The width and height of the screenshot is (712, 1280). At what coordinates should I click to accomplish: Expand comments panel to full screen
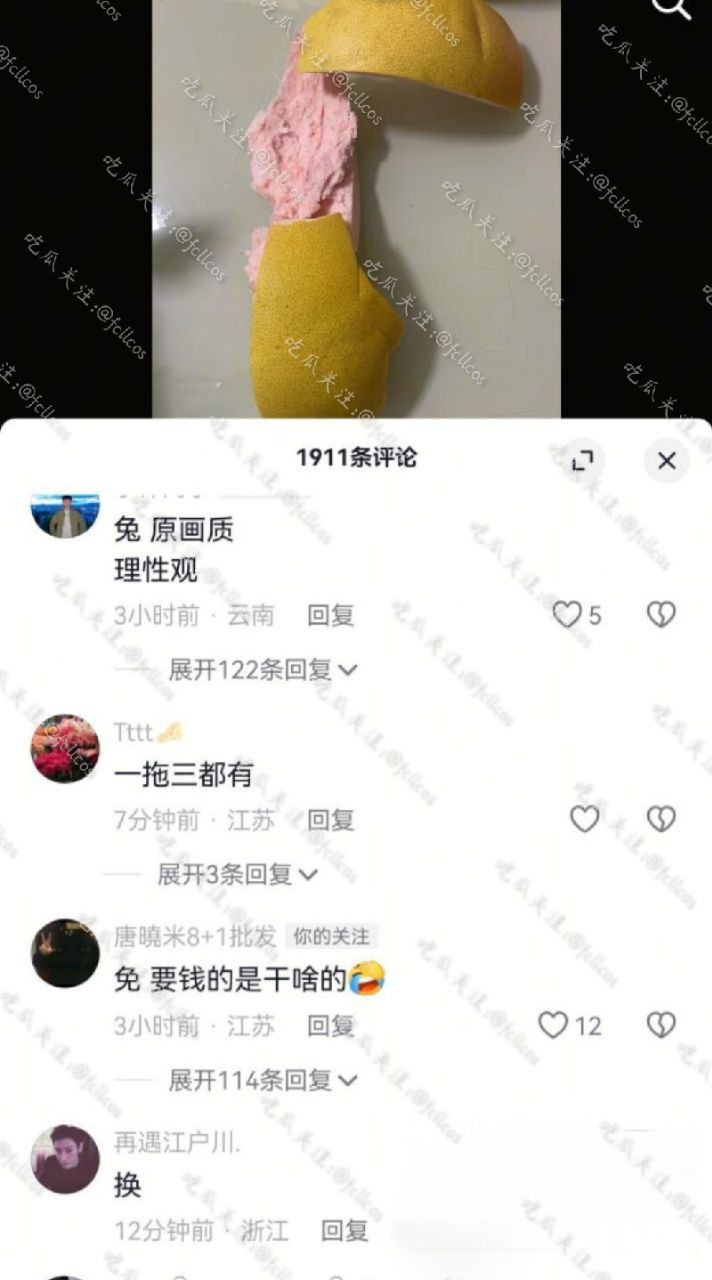[x=582, y=461]
